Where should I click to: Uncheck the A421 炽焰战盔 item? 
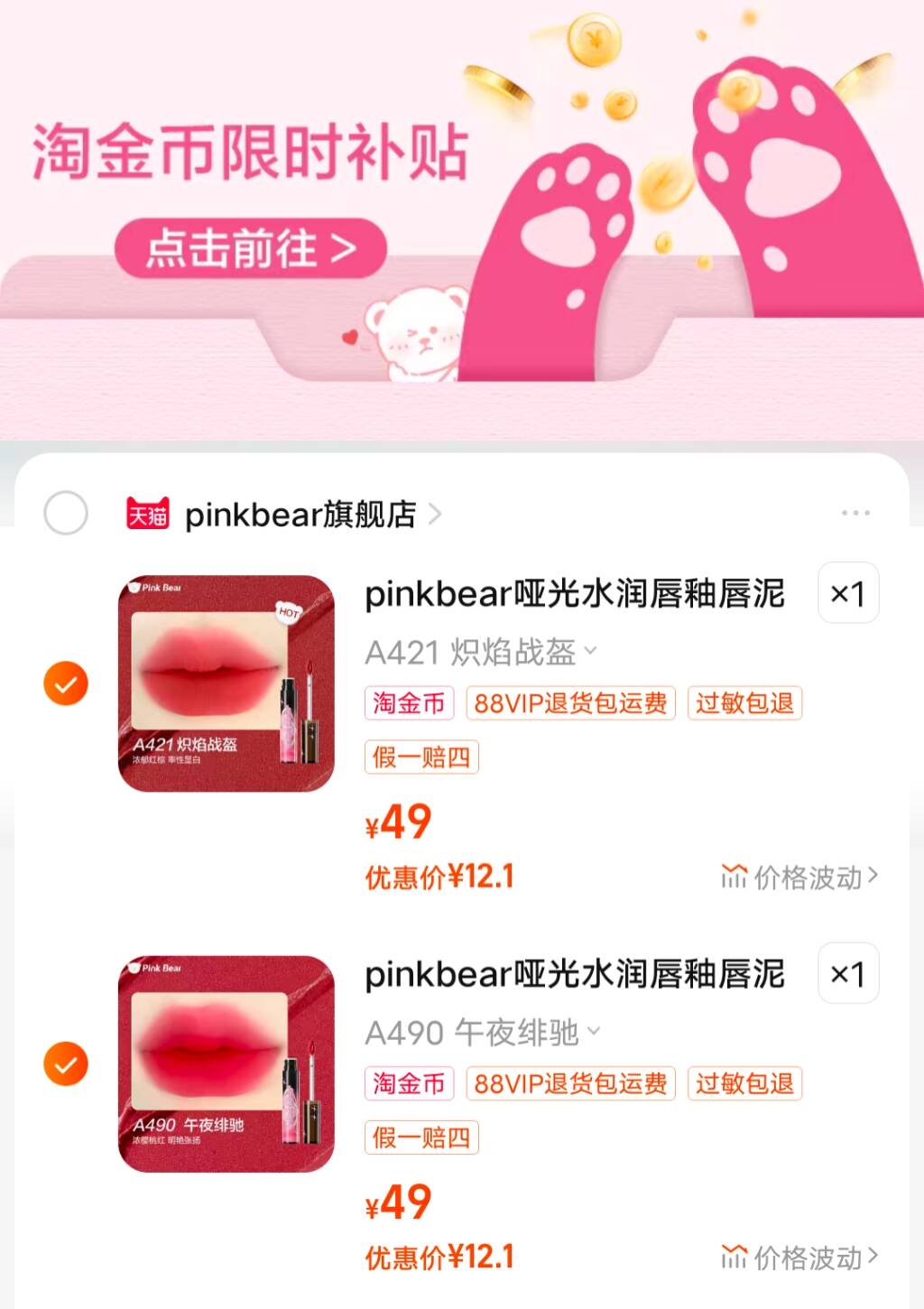[66, 683]
